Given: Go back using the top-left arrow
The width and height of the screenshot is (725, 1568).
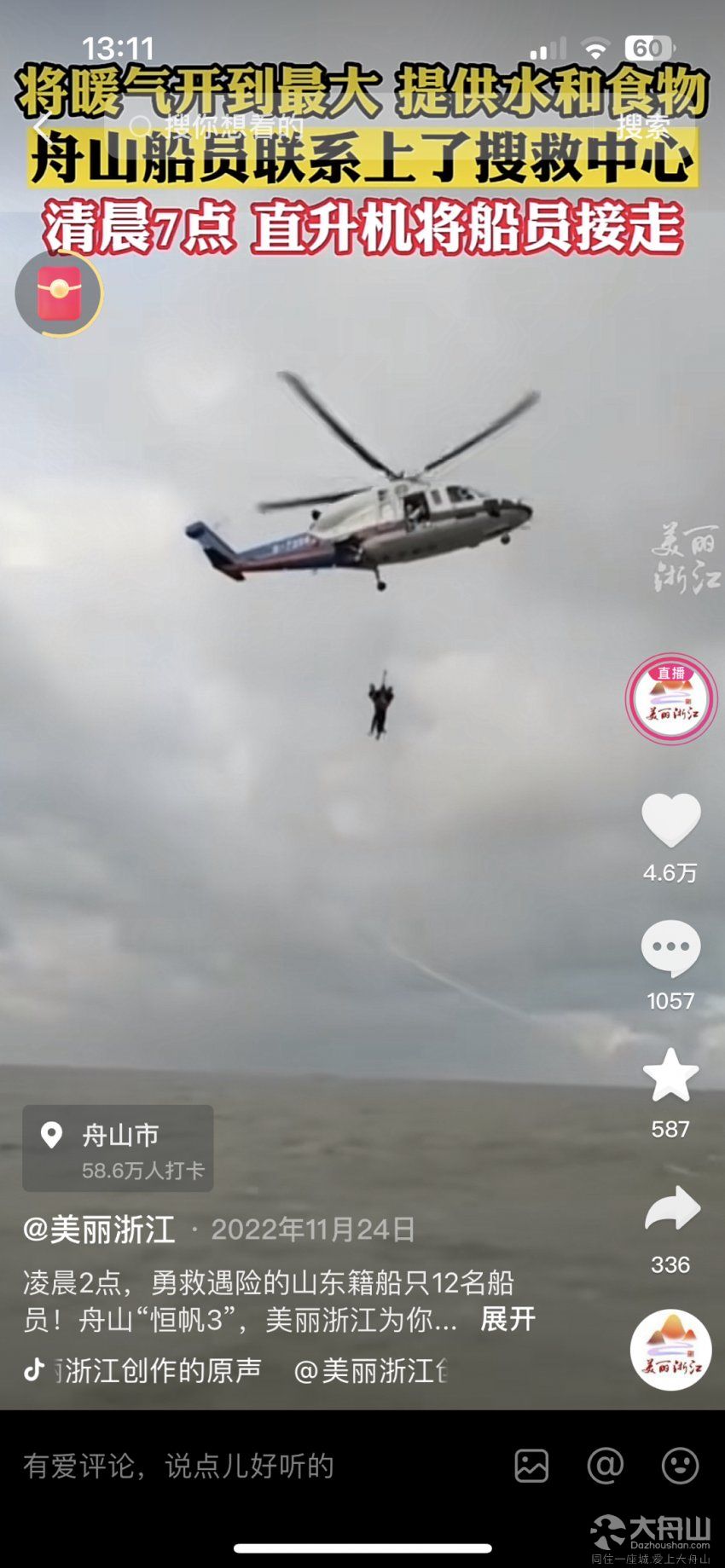Looking at the screenshot, I should [41, 128].
